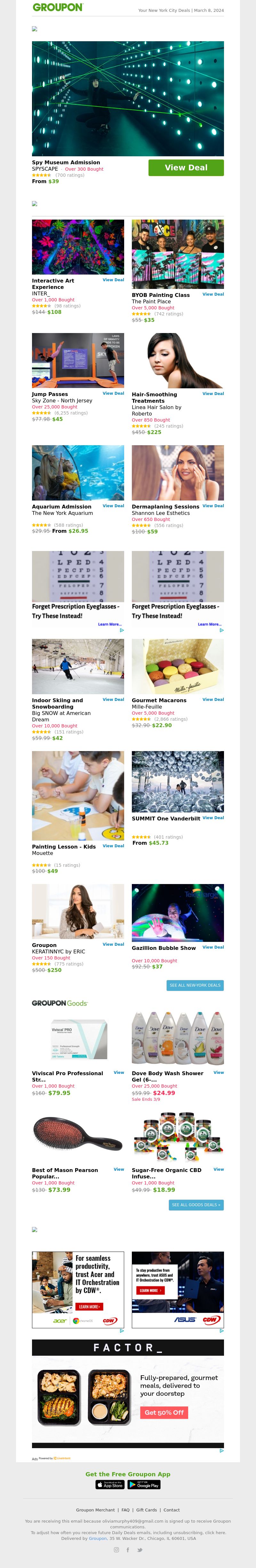View Dove Body Wash Shower Gel
Image resolution: width=256 pixels, height=1568 pixels.
pos(218,1073)
